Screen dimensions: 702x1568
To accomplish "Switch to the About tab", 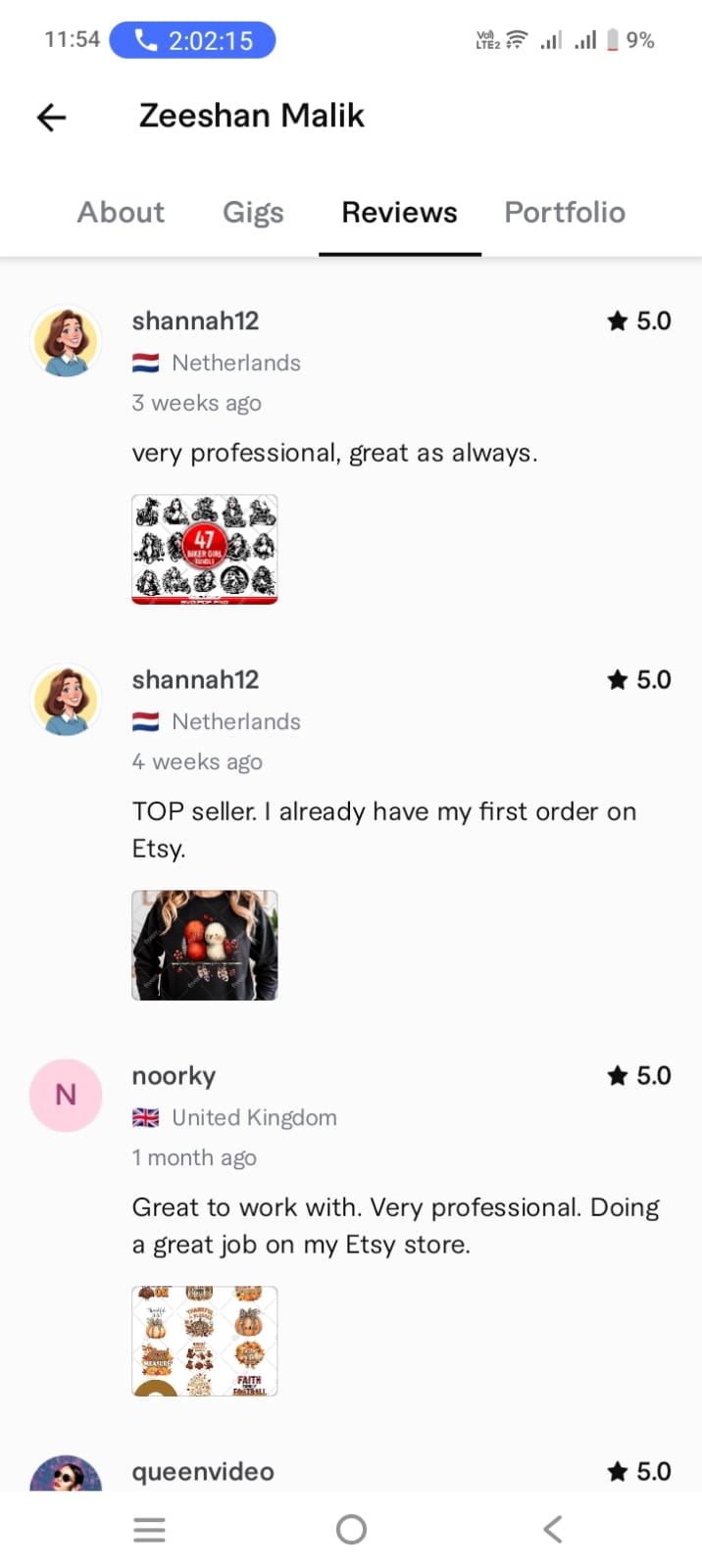I will (x=121, y=213).
